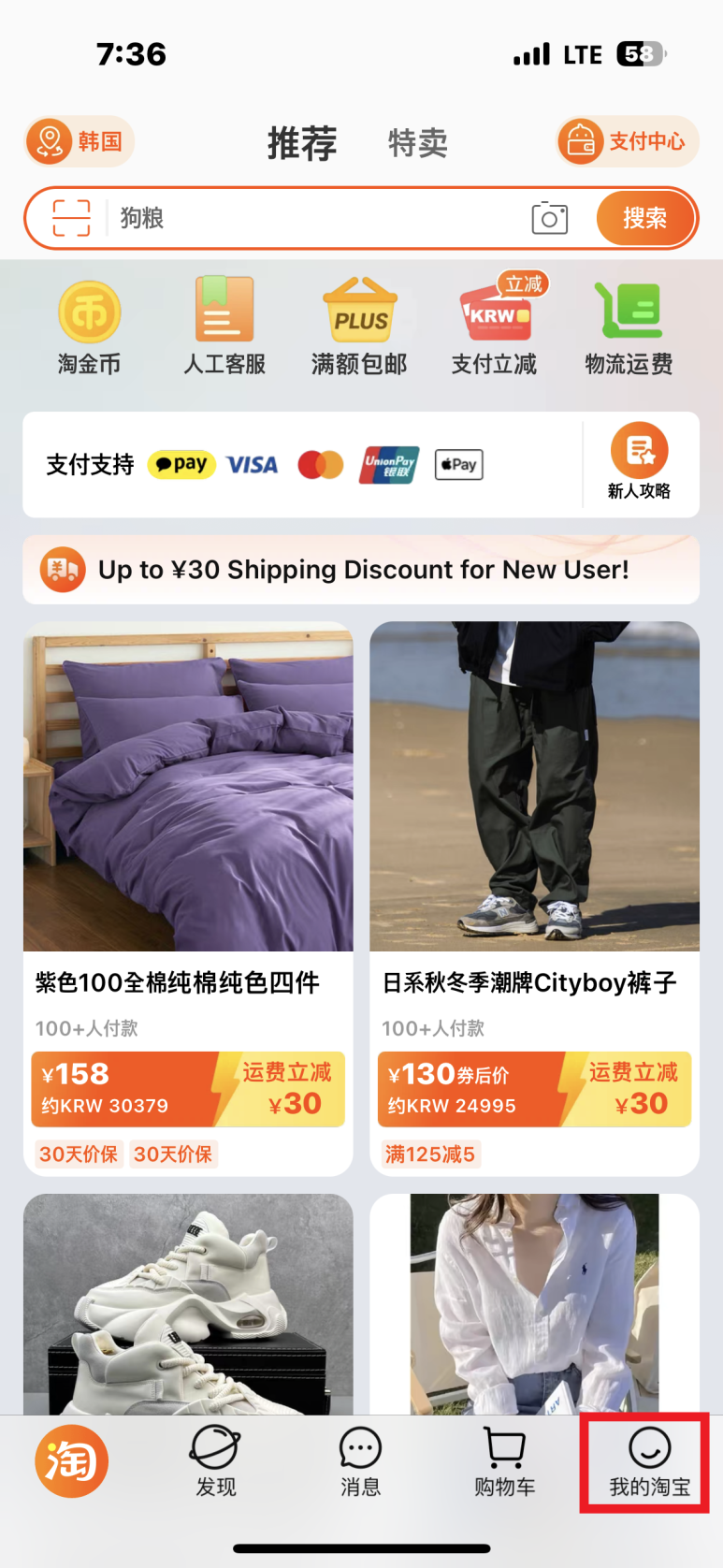723x1568 pixels.
Task: Open 淘金币 coins shortcut
Action: coord(90,327)
